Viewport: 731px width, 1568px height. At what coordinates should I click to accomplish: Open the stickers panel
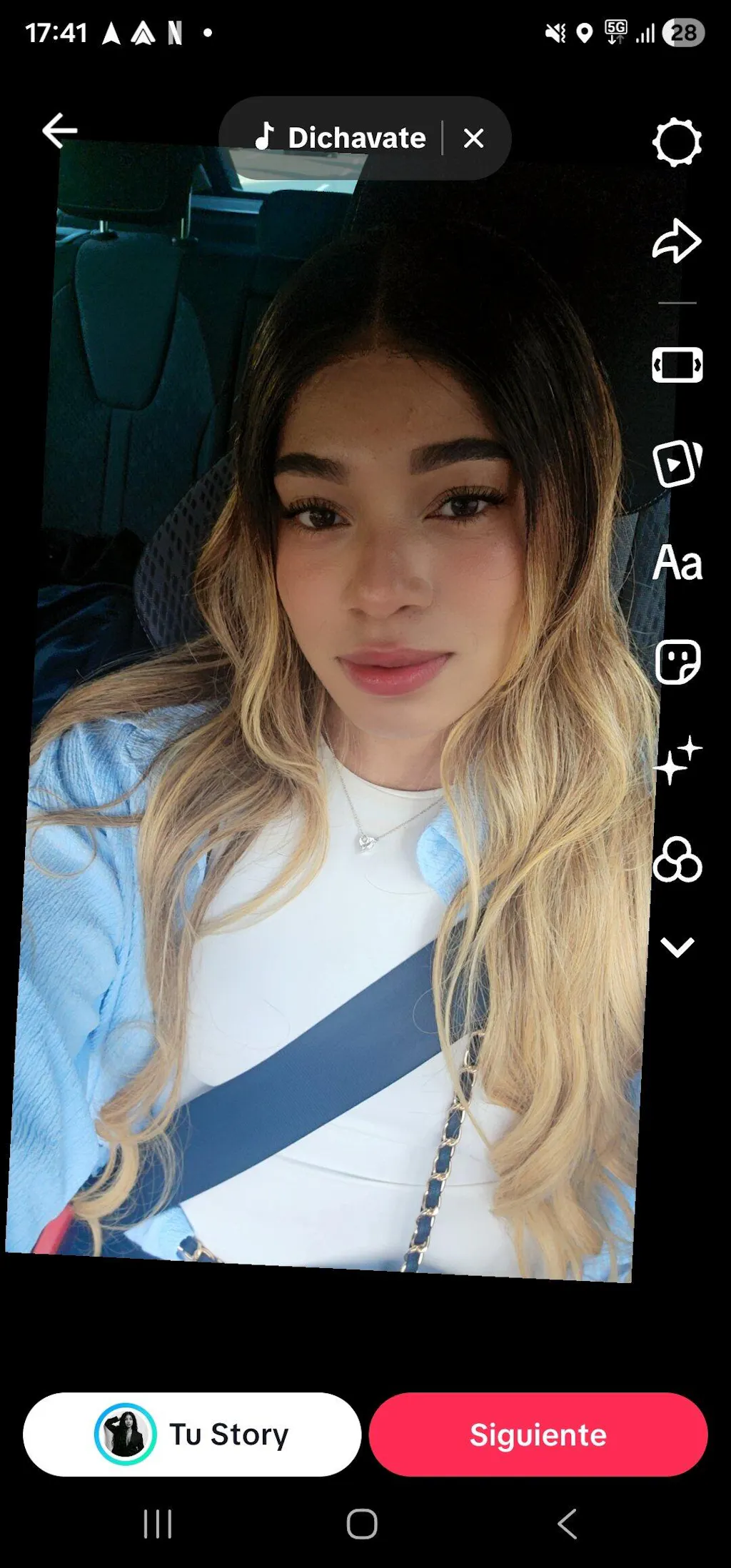pos(677,662)
